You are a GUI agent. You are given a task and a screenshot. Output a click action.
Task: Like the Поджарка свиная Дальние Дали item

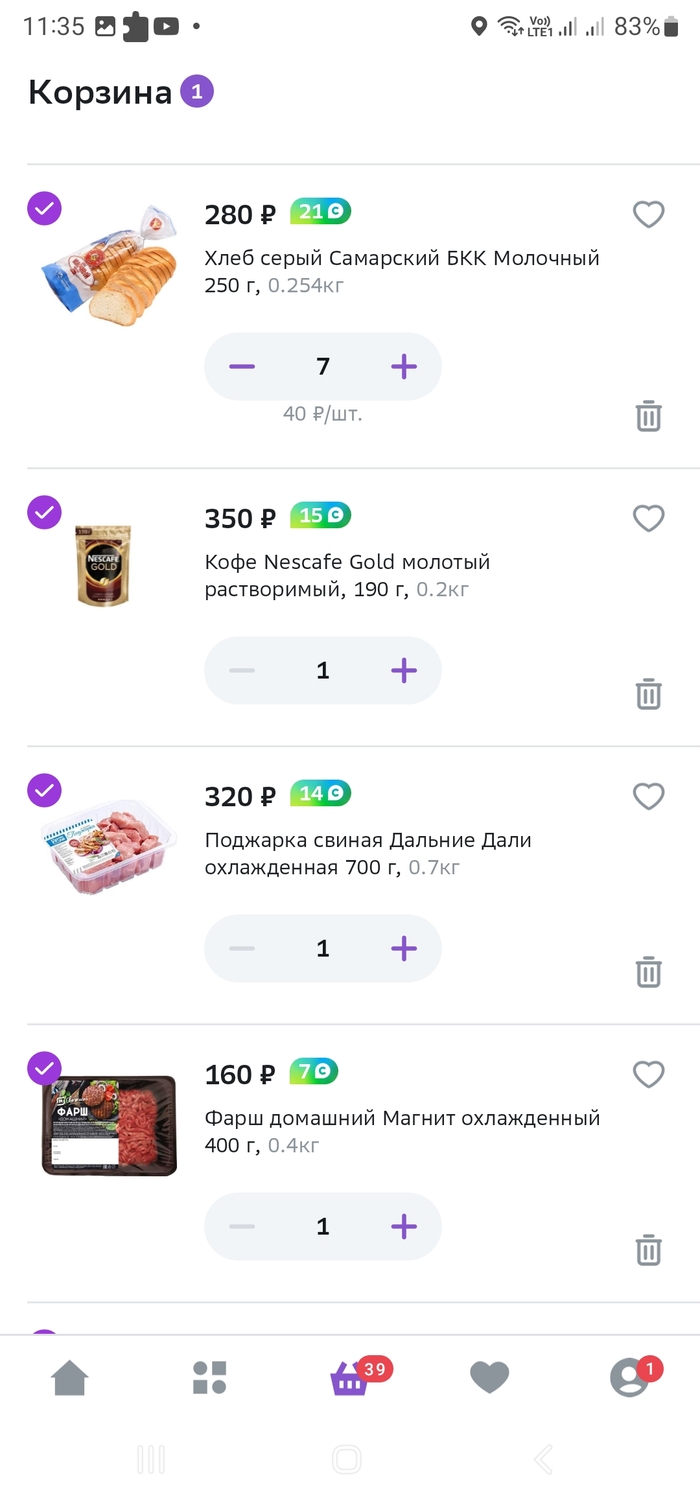point(649,796)
